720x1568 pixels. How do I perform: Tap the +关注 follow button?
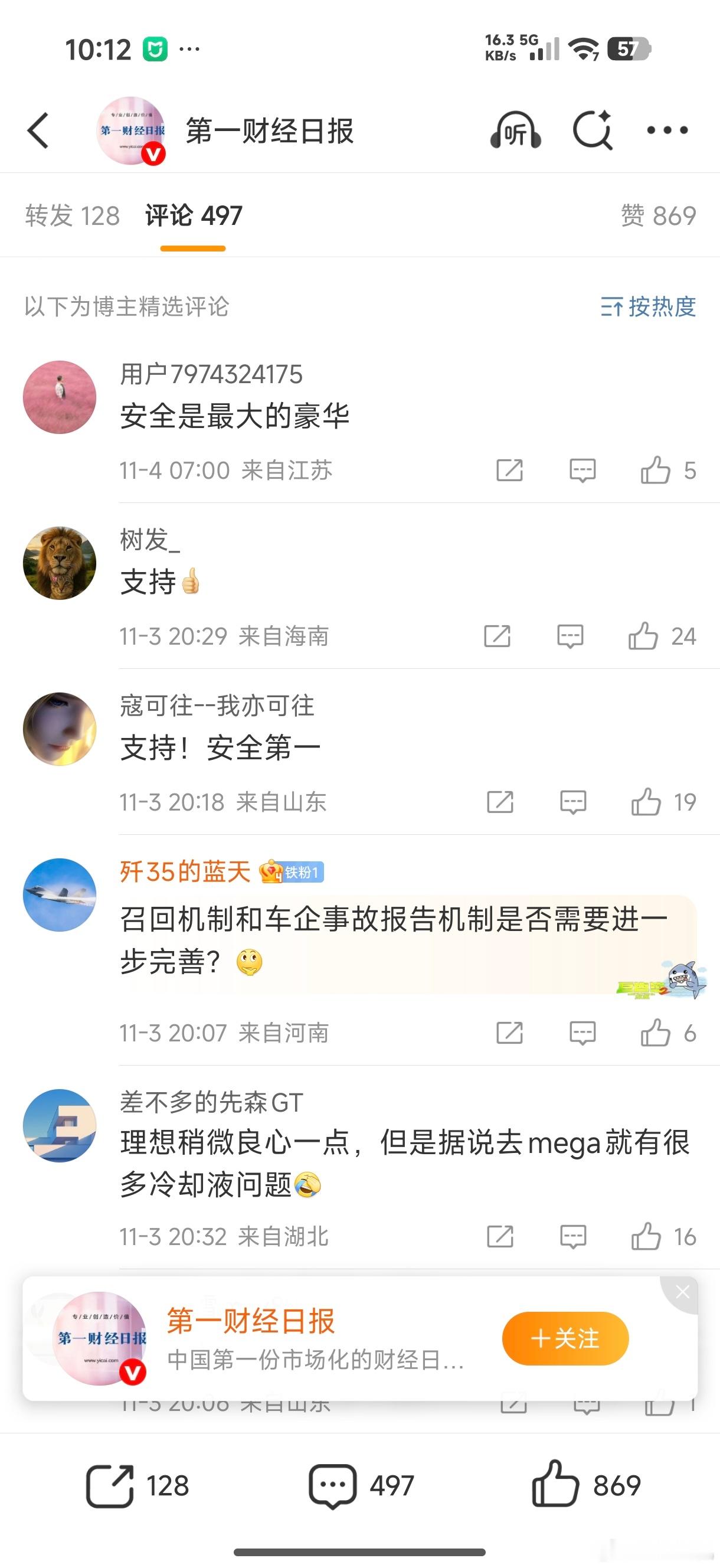pyautogui.click(x=565, y=1338)
